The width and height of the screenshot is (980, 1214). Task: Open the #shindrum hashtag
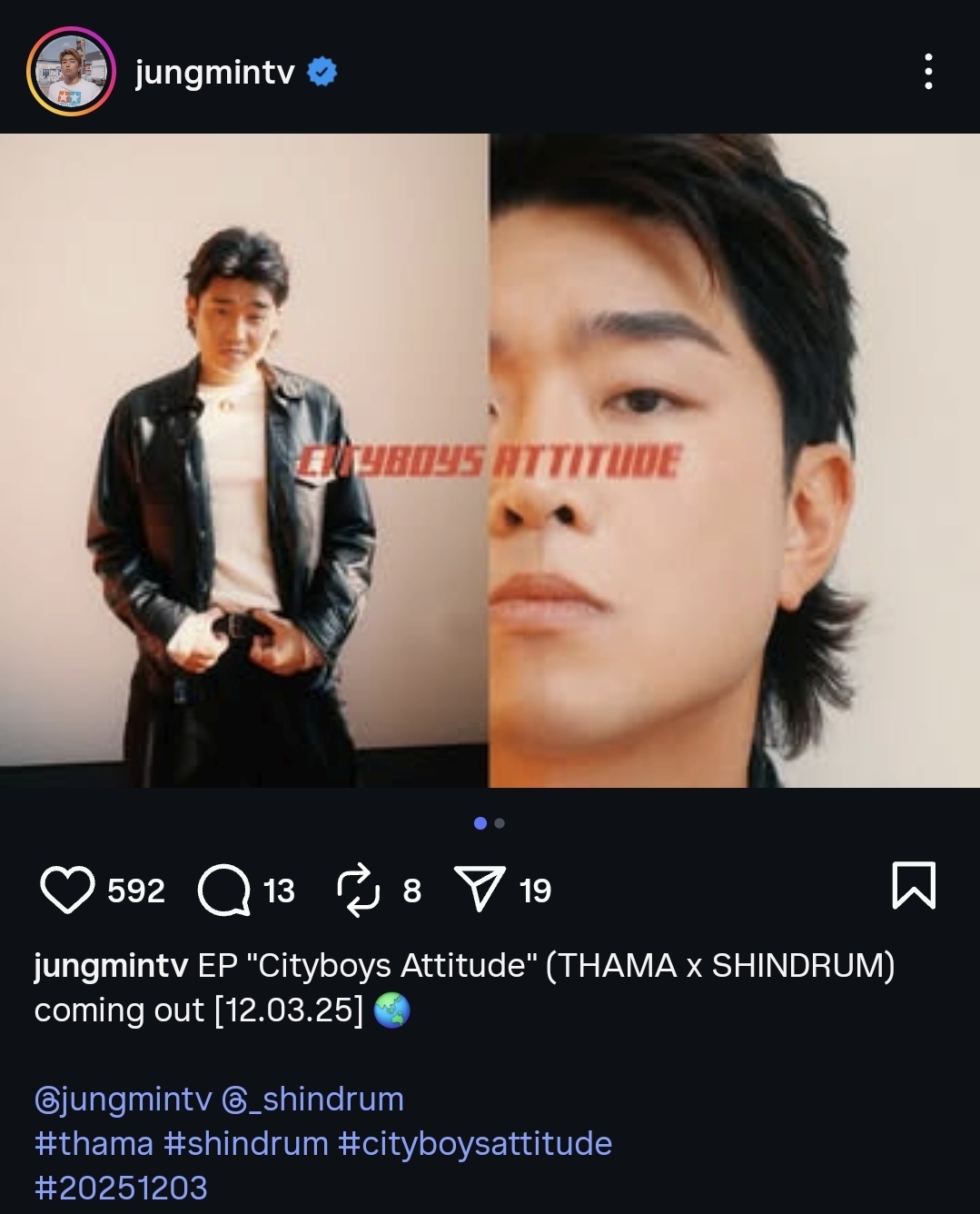click(246, 1143)
